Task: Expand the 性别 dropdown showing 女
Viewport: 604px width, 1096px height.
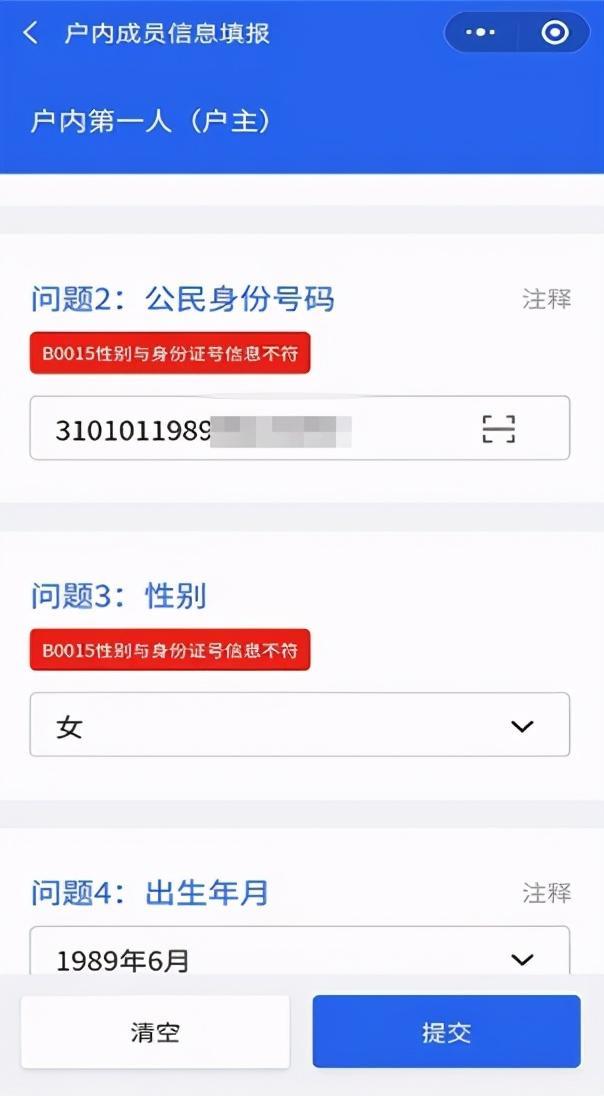Action: point(299,725)
